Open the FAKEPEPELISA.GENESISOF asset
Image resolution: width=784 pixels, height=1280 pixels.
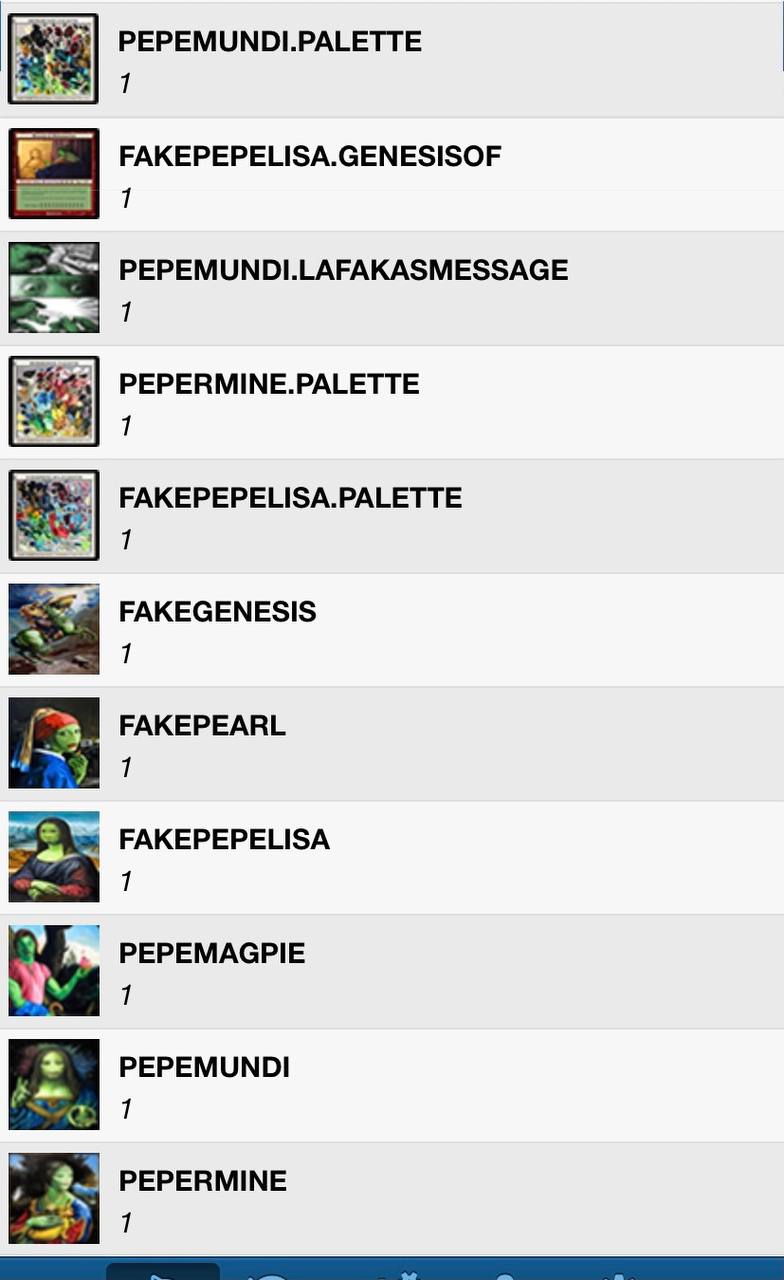coord(392,174)
